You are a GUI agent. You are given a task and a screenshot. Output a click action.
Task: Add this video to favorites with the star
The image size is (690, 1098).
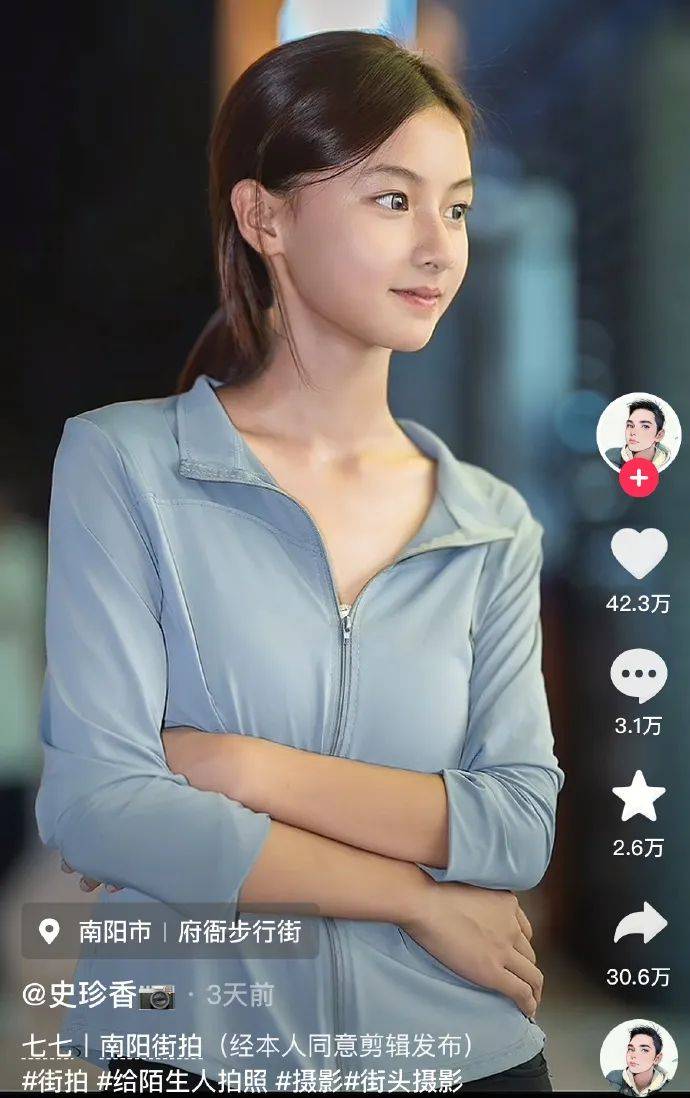(638, 797)
